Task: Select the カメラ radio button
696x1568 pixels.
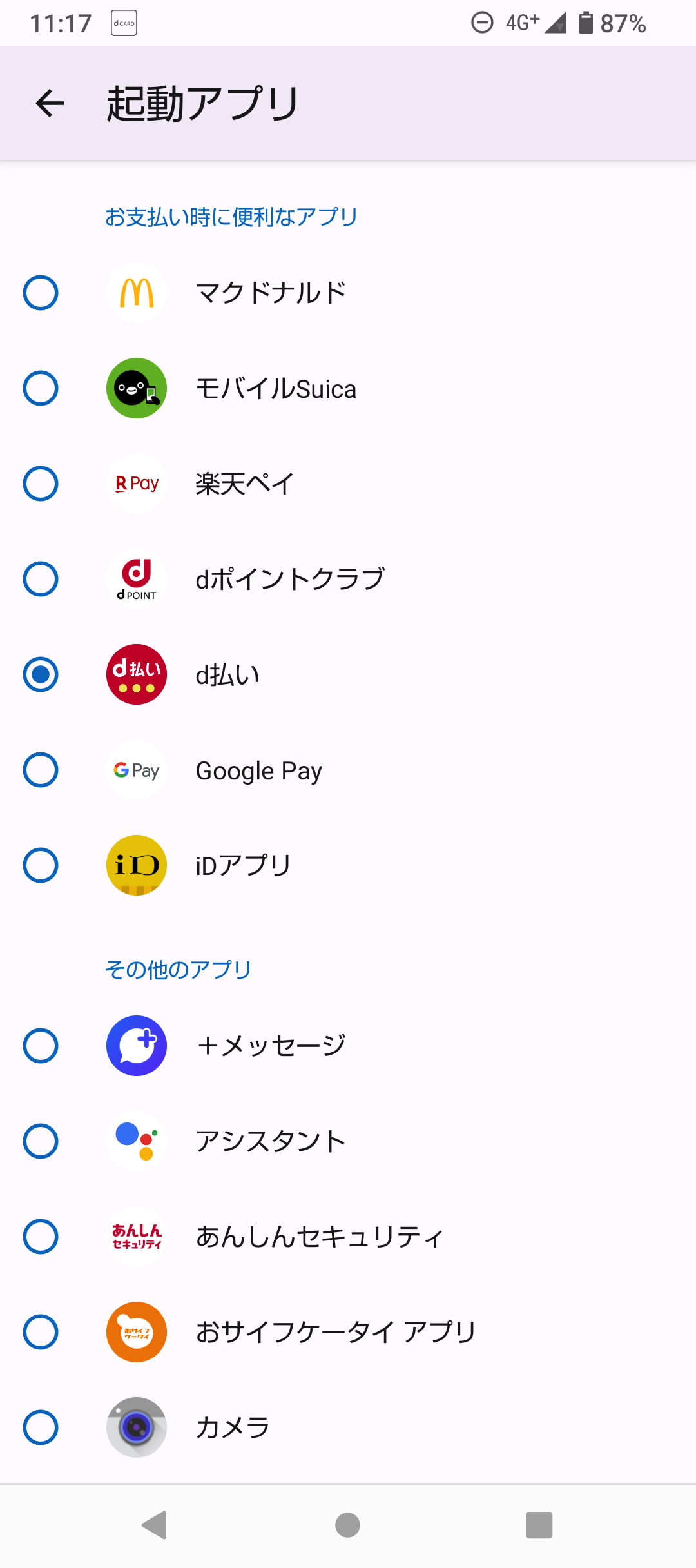Action: pos(40,1427)
